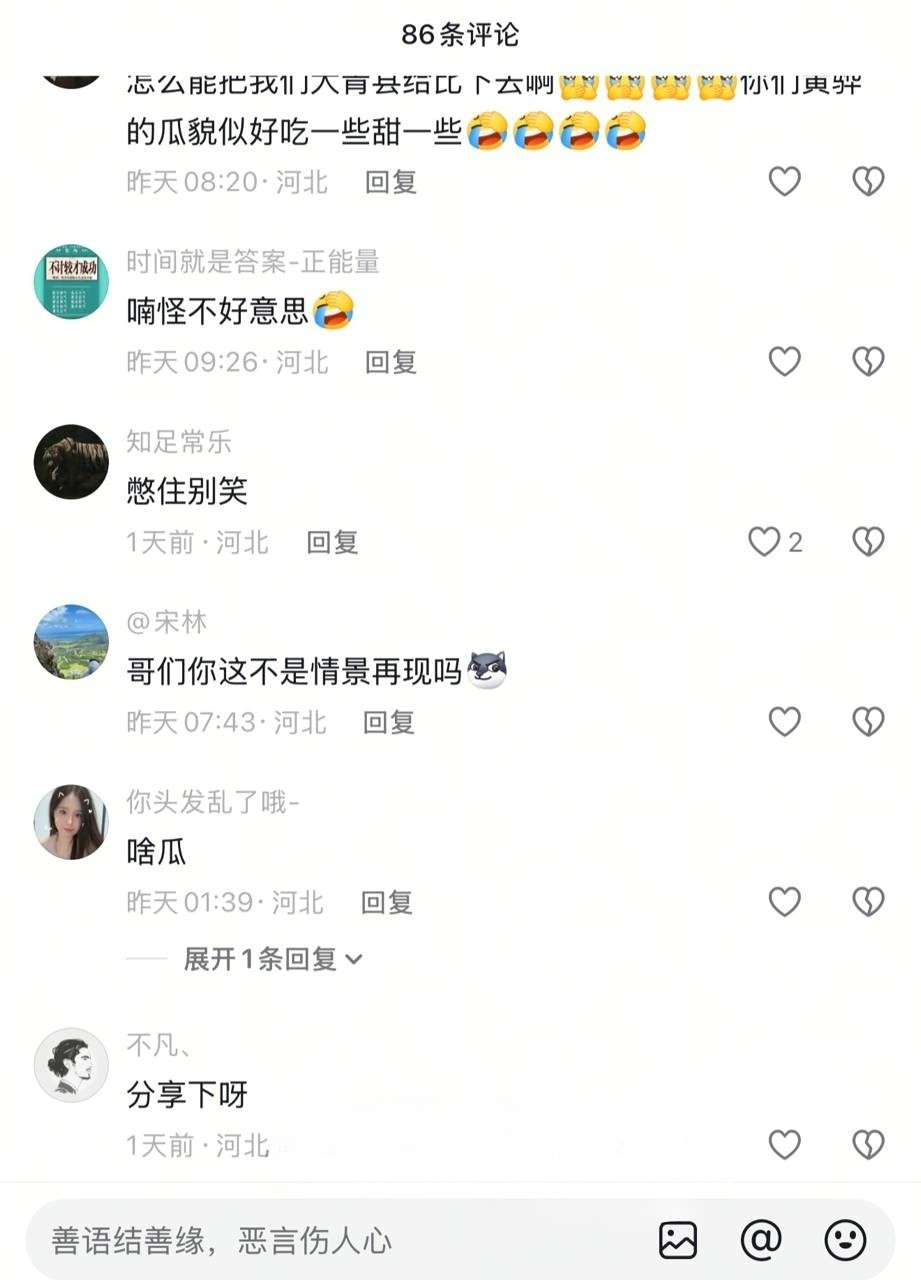The height and width of the screenshot is (1280, 921).
Task: Open 知足常乐's profile avatar
Action: [70, 461]
